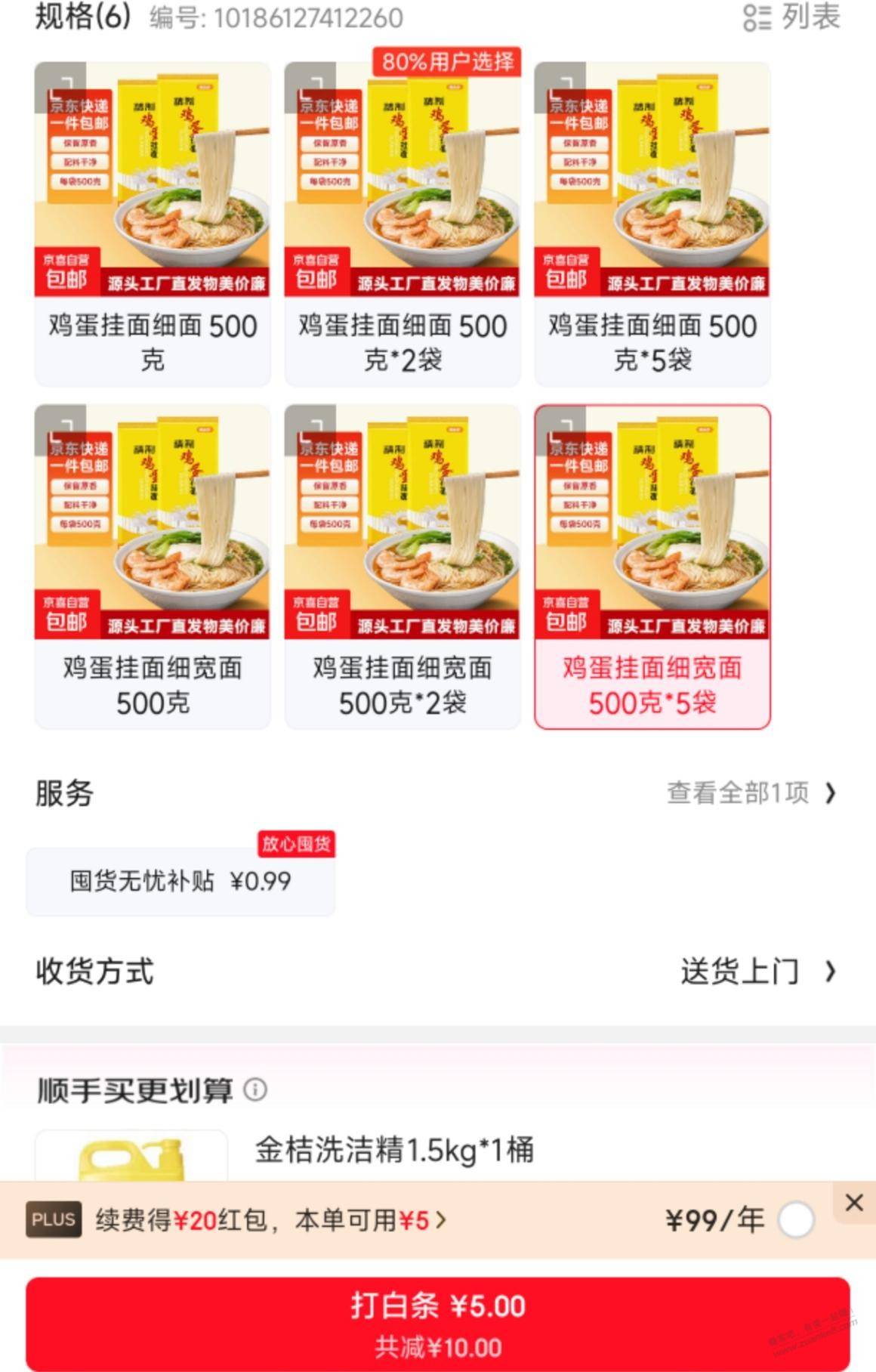This screenshot has height=1372, width=876.
Task: Tick the PLUS ¥99/年 renewal circle
Action: point(796,1220)
